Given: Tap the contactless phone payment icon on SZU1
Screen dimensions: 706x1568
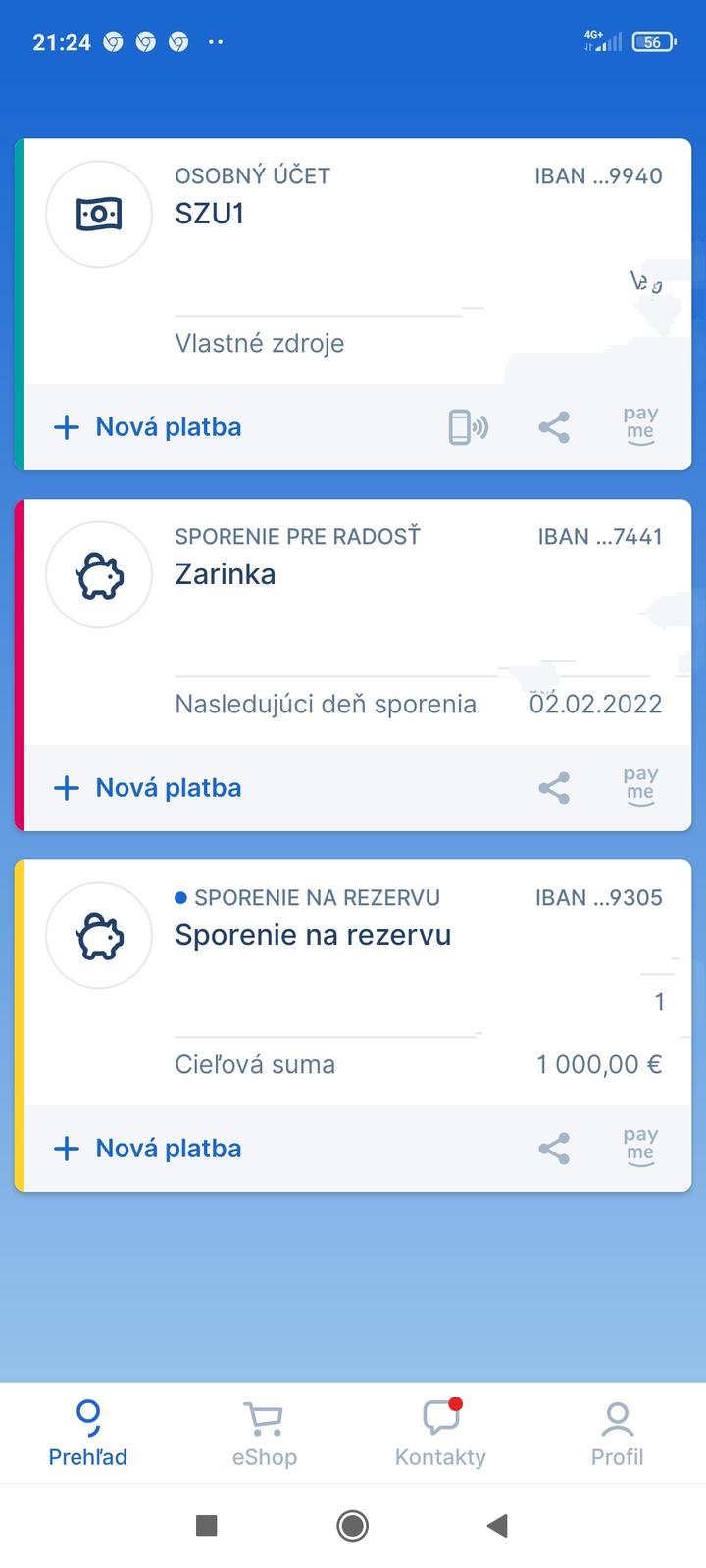Looking at the screenshot, I should 468,427.
